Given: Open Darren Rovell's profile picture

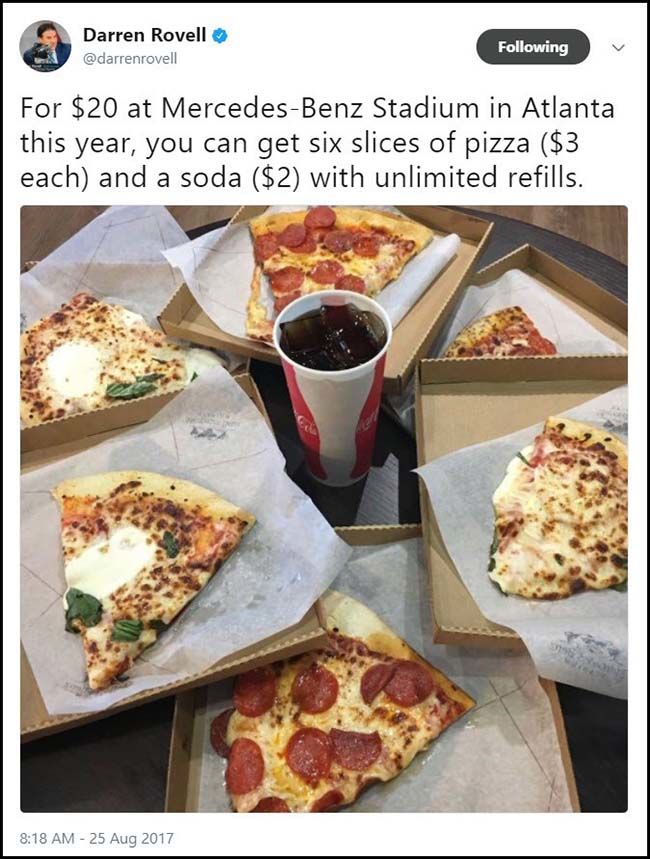Looking at the screenshot, I should 45,46.
